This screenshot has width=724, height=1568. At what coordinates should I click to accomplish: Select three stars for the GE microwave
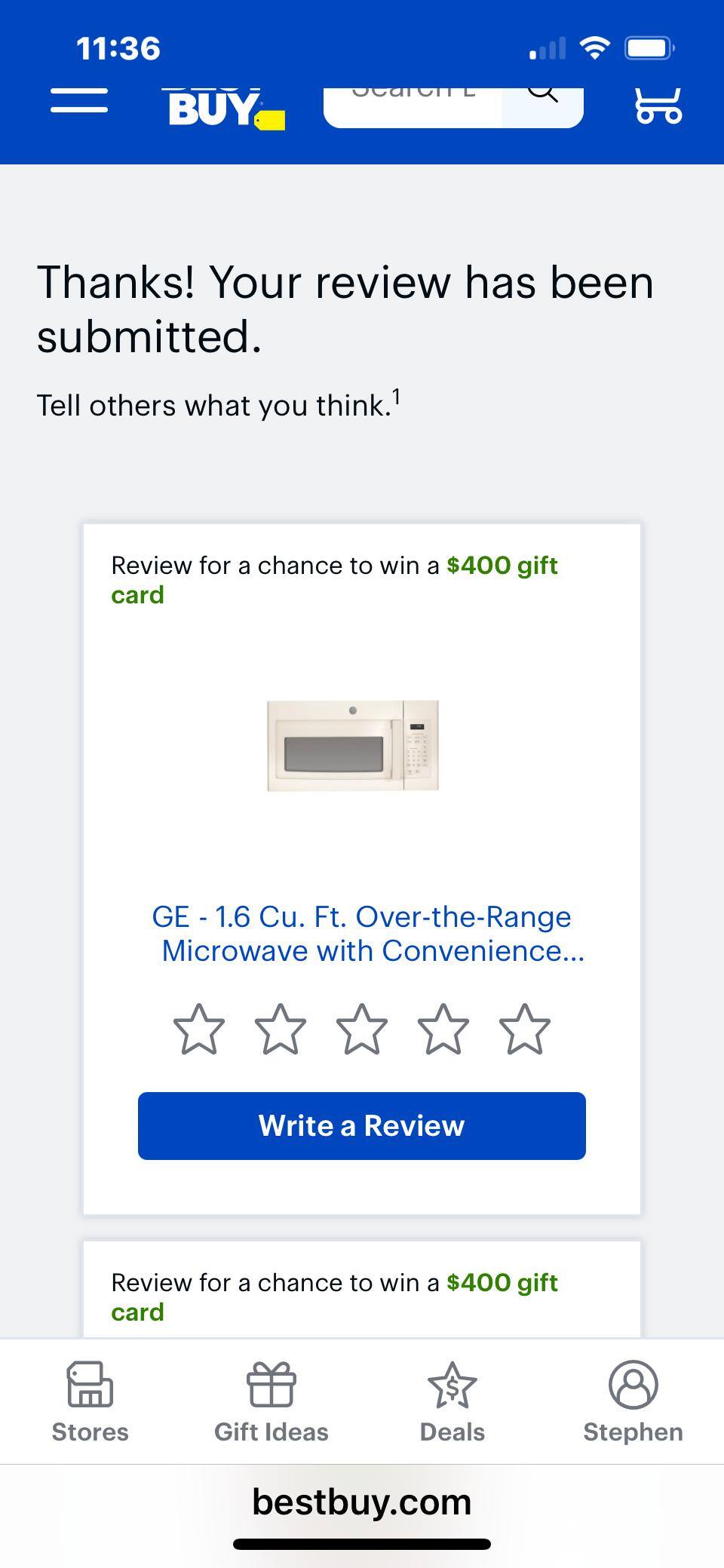pos(362,1029)
